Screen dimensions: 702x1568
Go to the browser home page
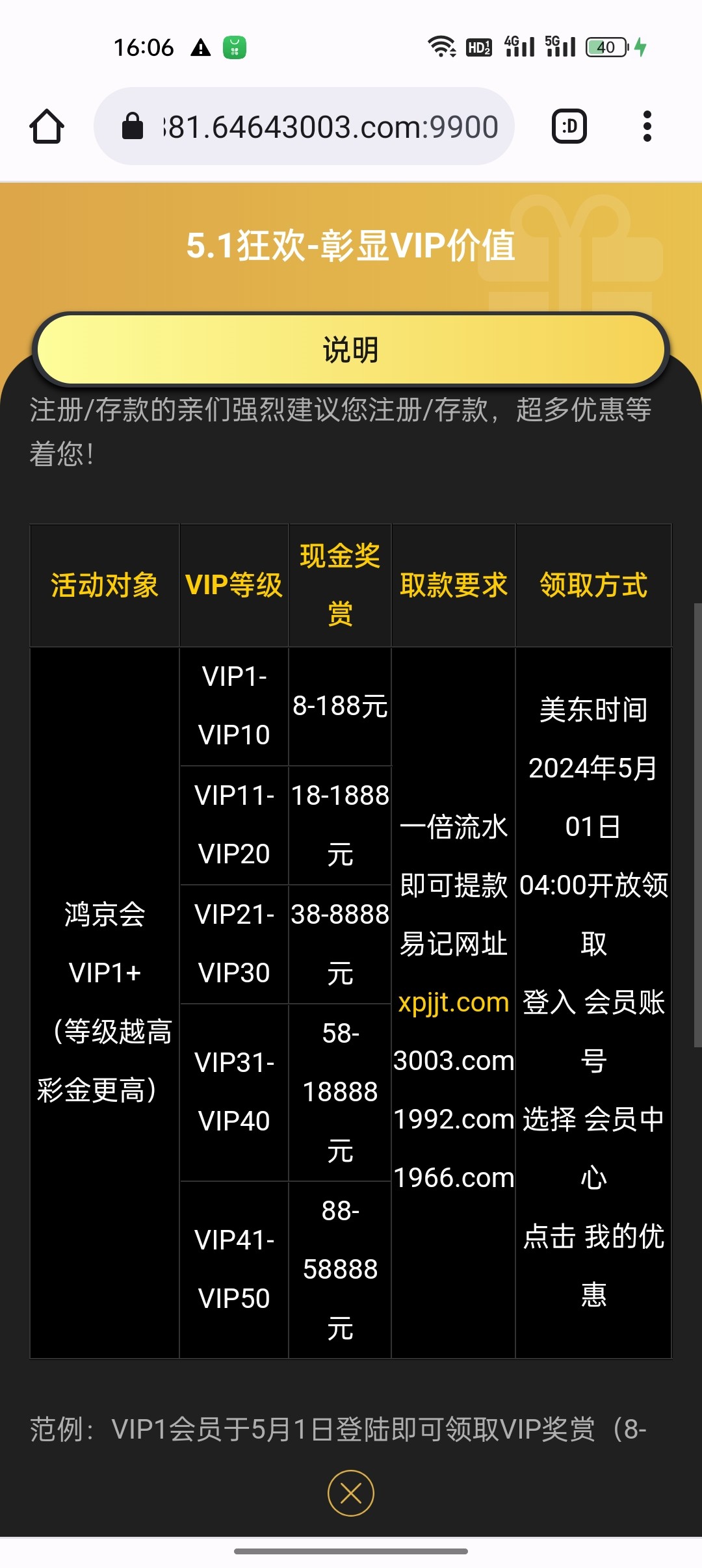tap(47, 126)
